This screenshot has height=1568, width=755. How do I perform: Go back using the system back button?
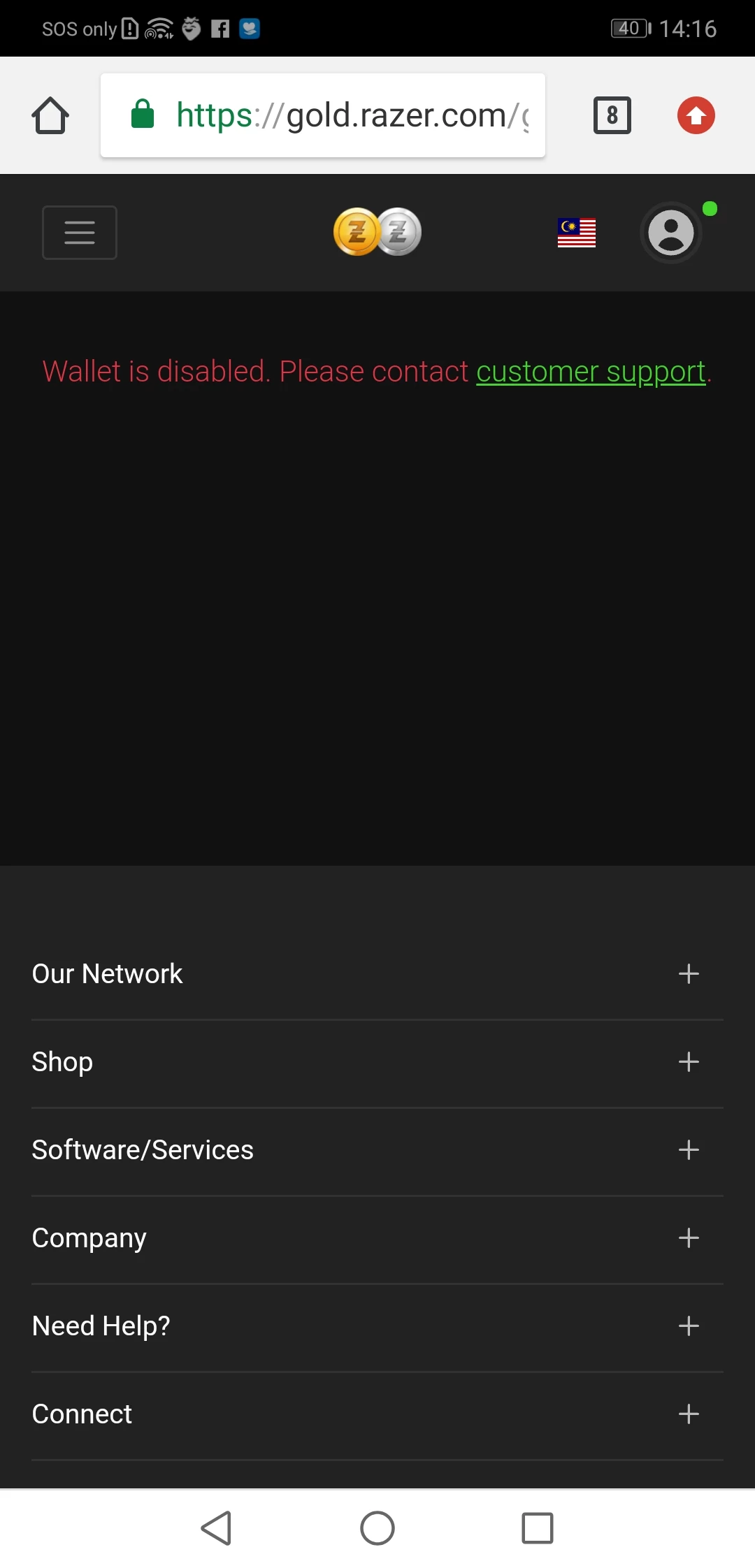[217, 1528]
